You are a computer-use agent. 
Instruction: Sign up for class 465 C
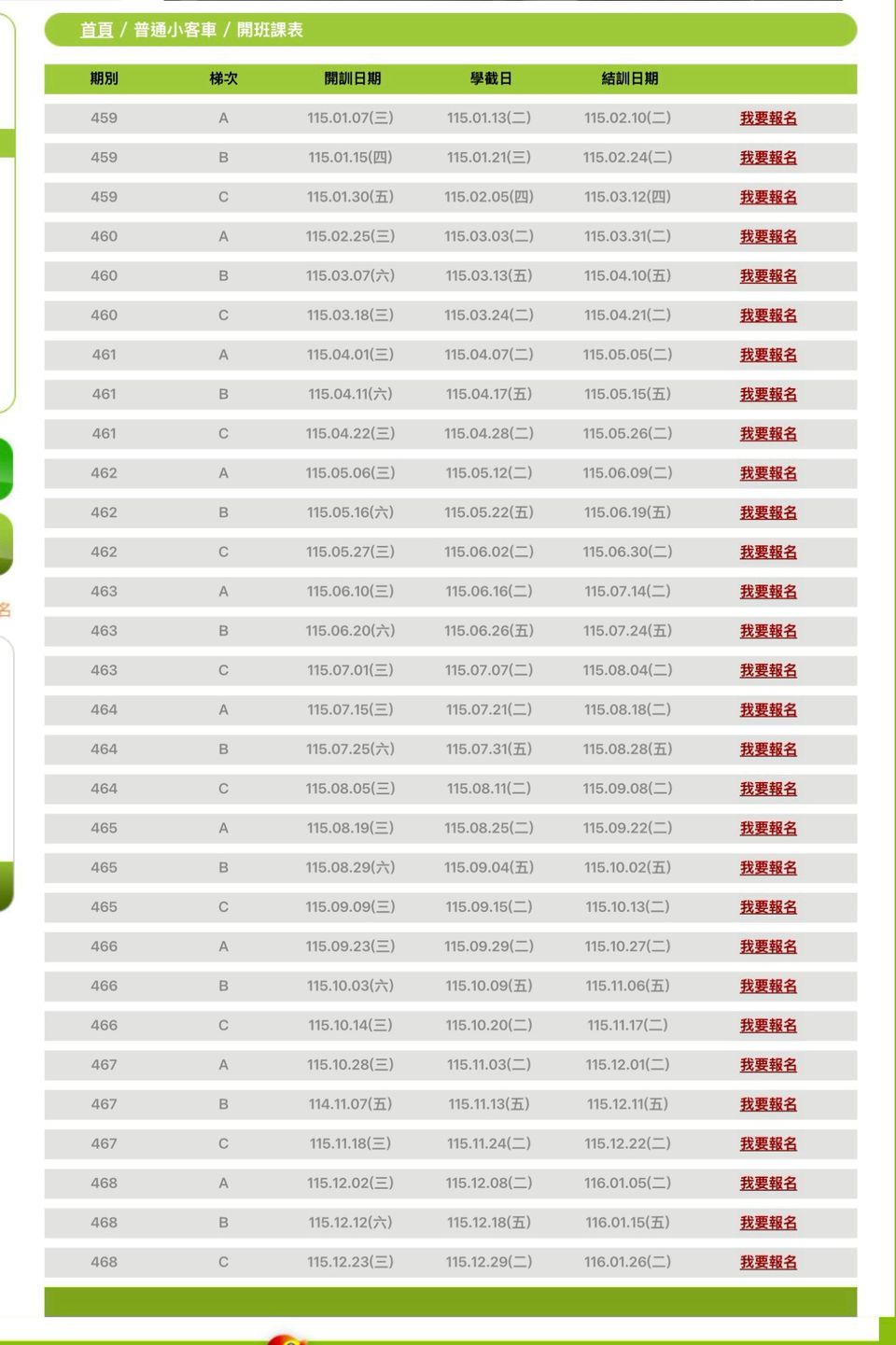768,907
